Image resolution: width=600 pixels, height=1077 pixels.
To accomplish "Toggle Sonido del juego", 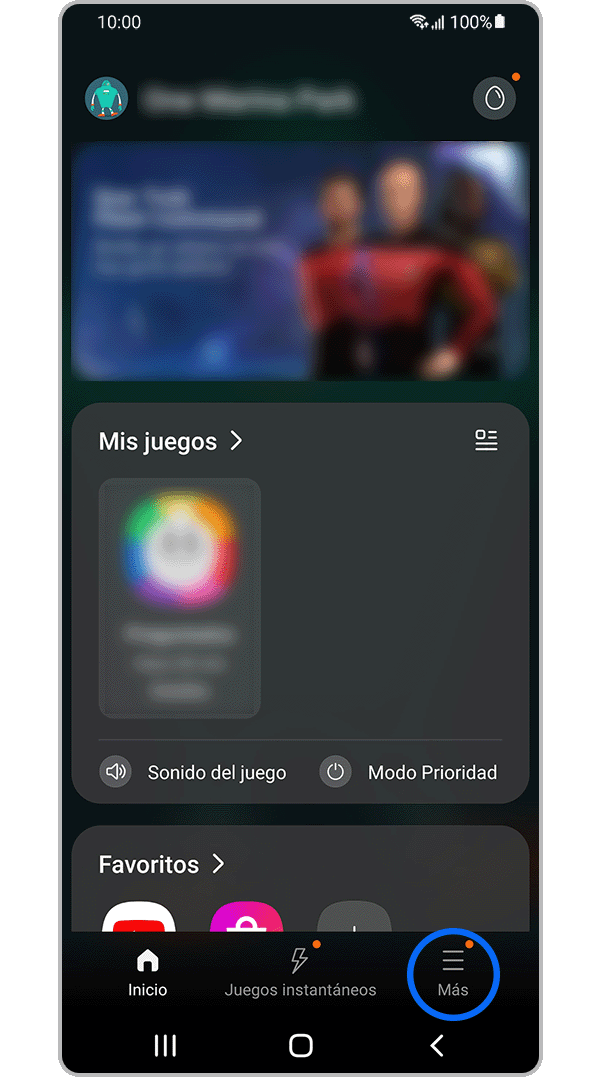I will click(x=193, y=772).
